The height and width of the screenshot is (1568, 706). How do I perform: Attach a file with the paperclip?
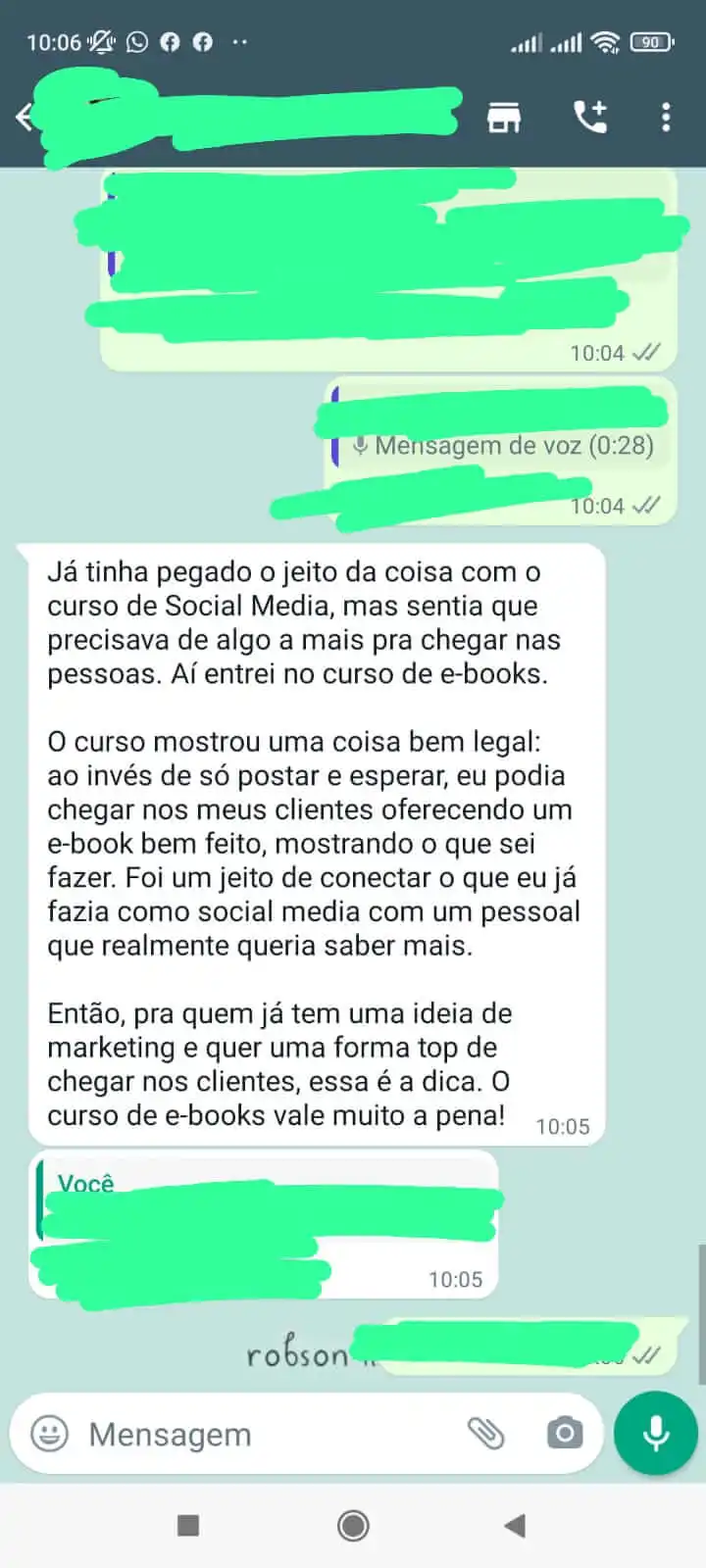[485, 1434]
